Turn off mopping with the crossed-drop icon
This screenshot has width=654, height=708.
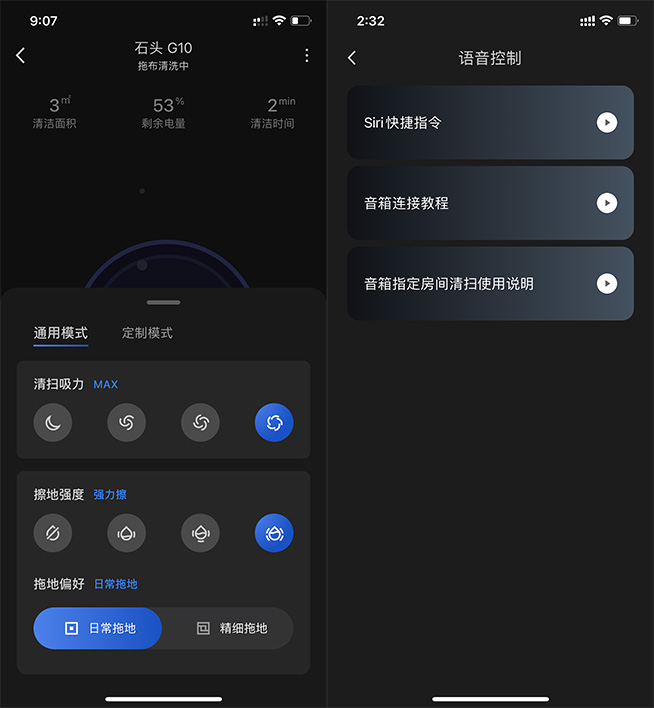tap(53, 533)
